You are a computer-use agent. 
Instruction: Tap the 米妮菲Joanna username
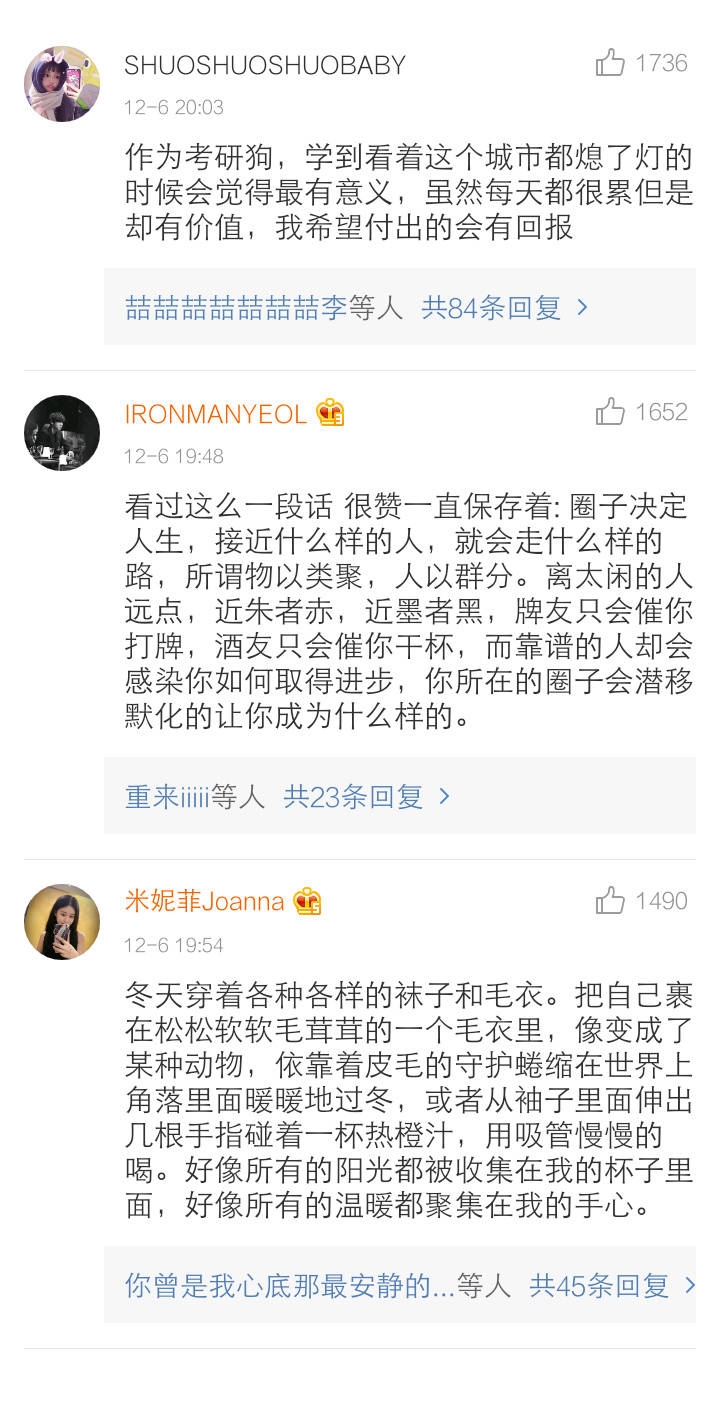[x=204, y=902]
